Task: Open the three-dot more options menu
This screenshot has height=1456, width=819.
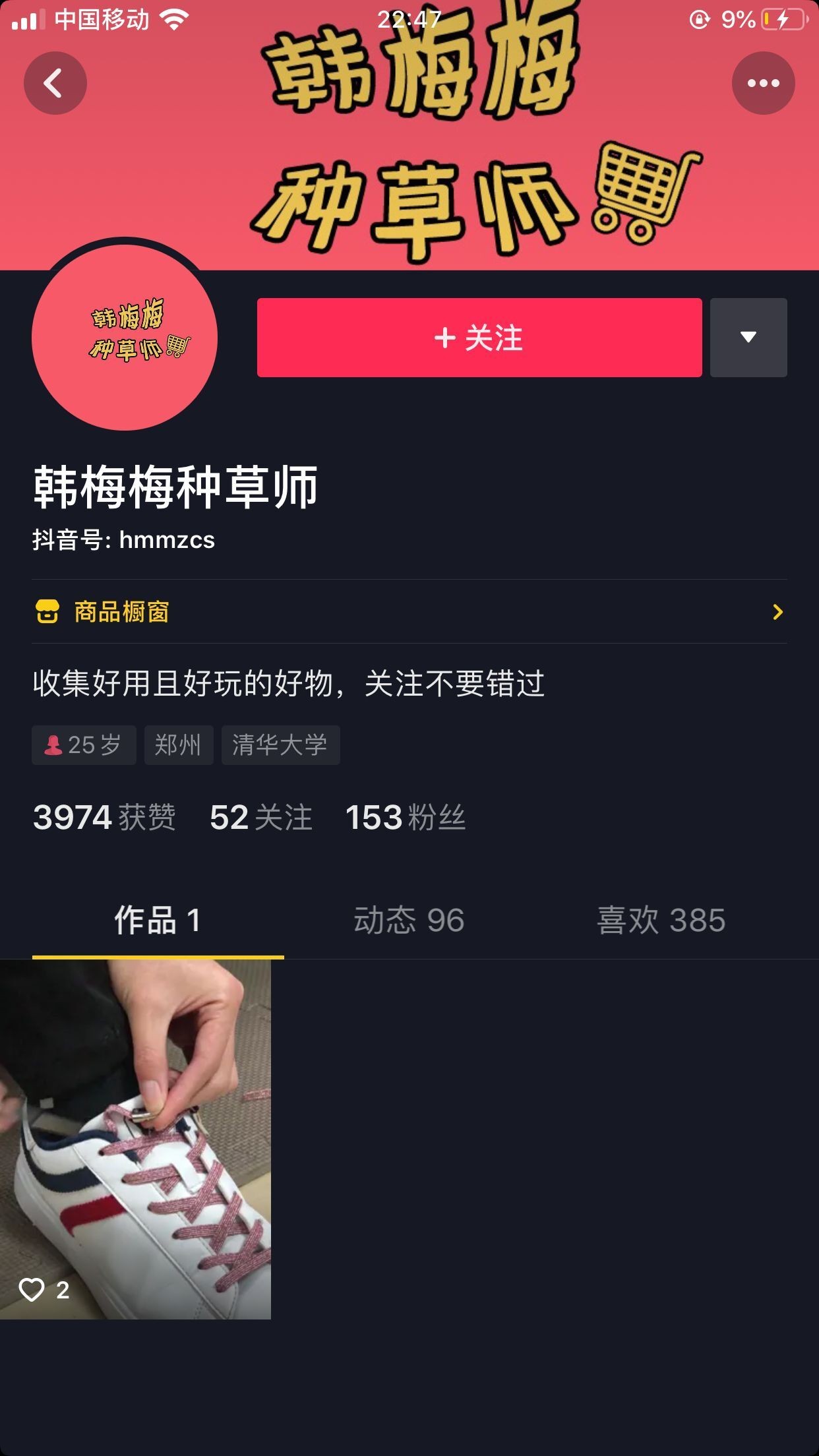Action: pos(763,83)
